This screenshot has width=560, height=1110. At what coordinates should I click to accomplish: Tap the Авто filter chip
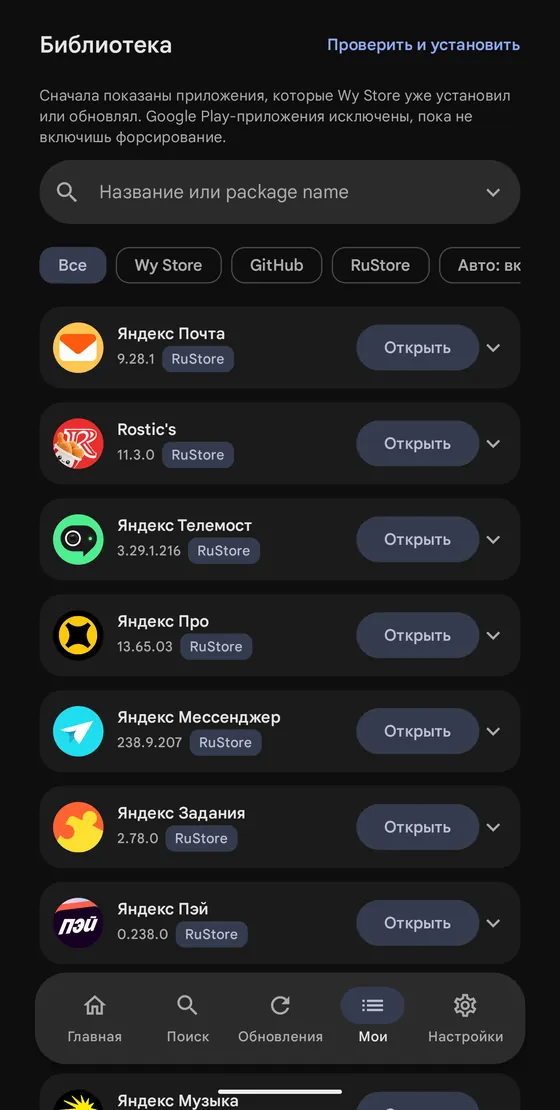pos(480,265)
